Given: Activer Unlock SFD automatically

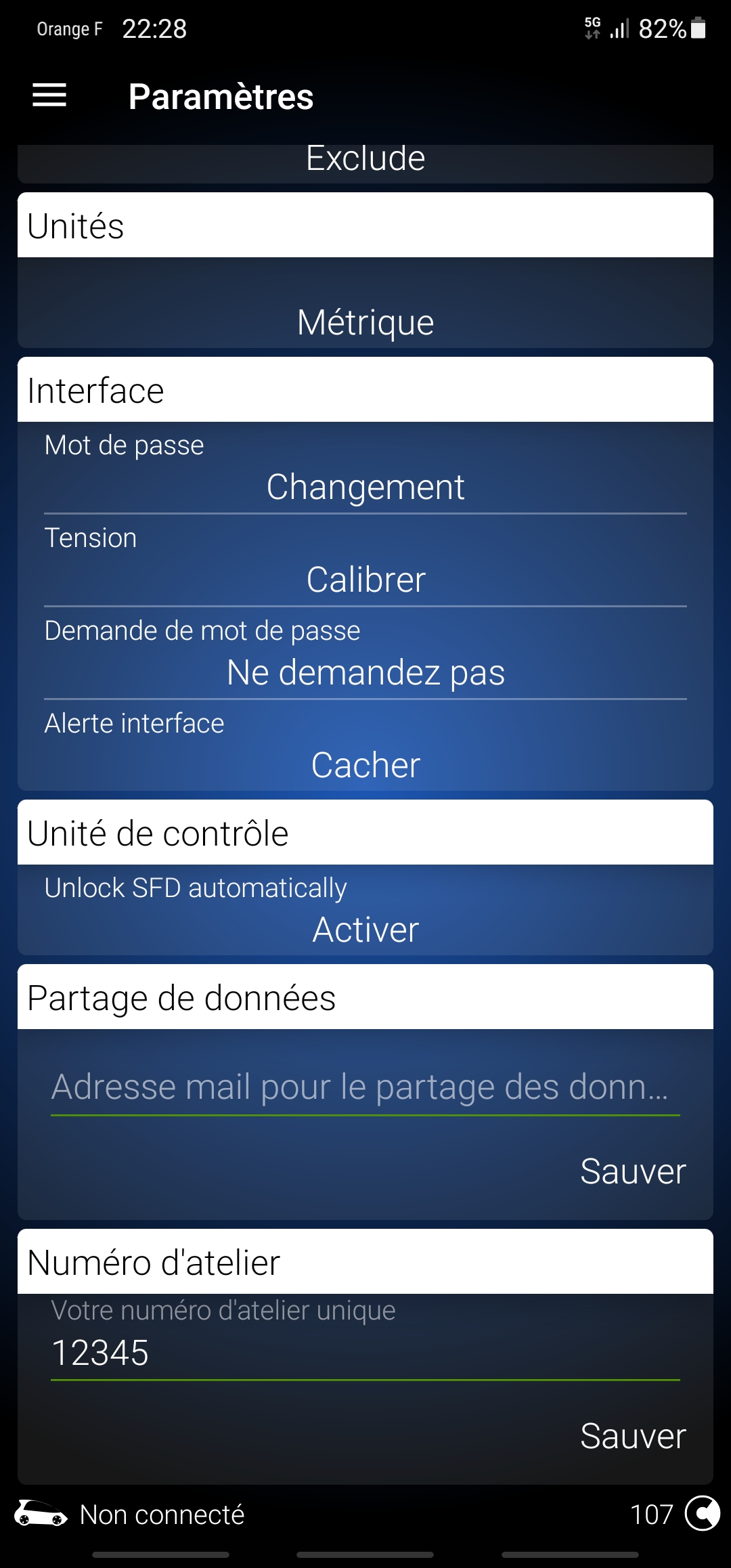Looking at the screenshot, I should 365,929.
